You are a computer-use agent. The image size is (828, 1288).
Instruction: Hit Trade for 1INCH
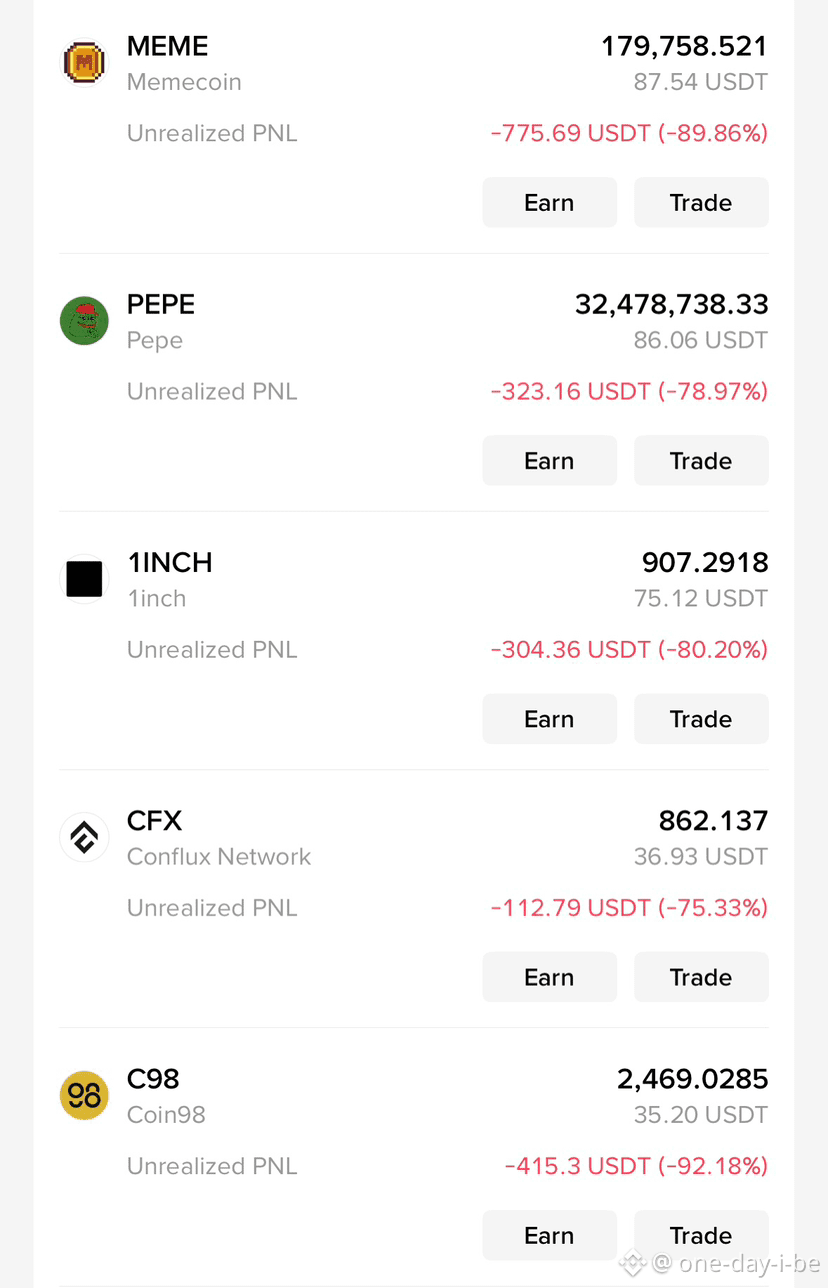coord(701,719)
